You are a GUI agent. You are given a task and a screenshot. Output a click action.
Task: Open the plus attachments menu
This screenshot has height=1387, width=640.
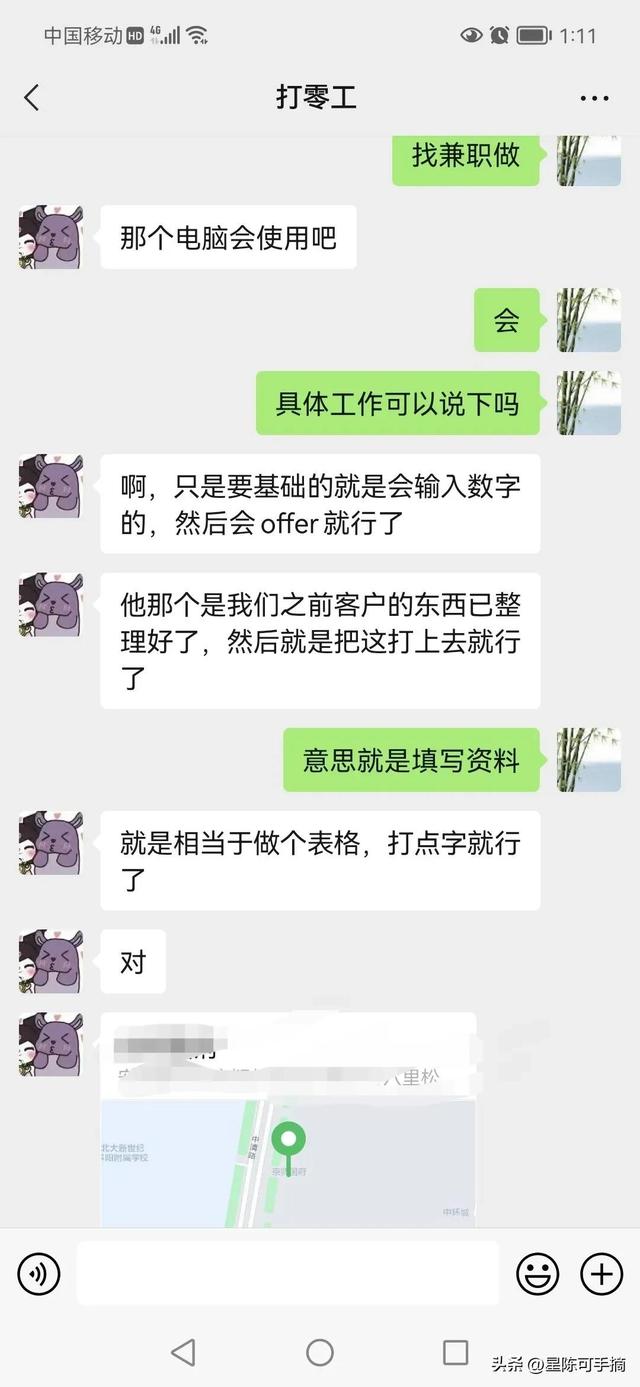coord(601,1274)
